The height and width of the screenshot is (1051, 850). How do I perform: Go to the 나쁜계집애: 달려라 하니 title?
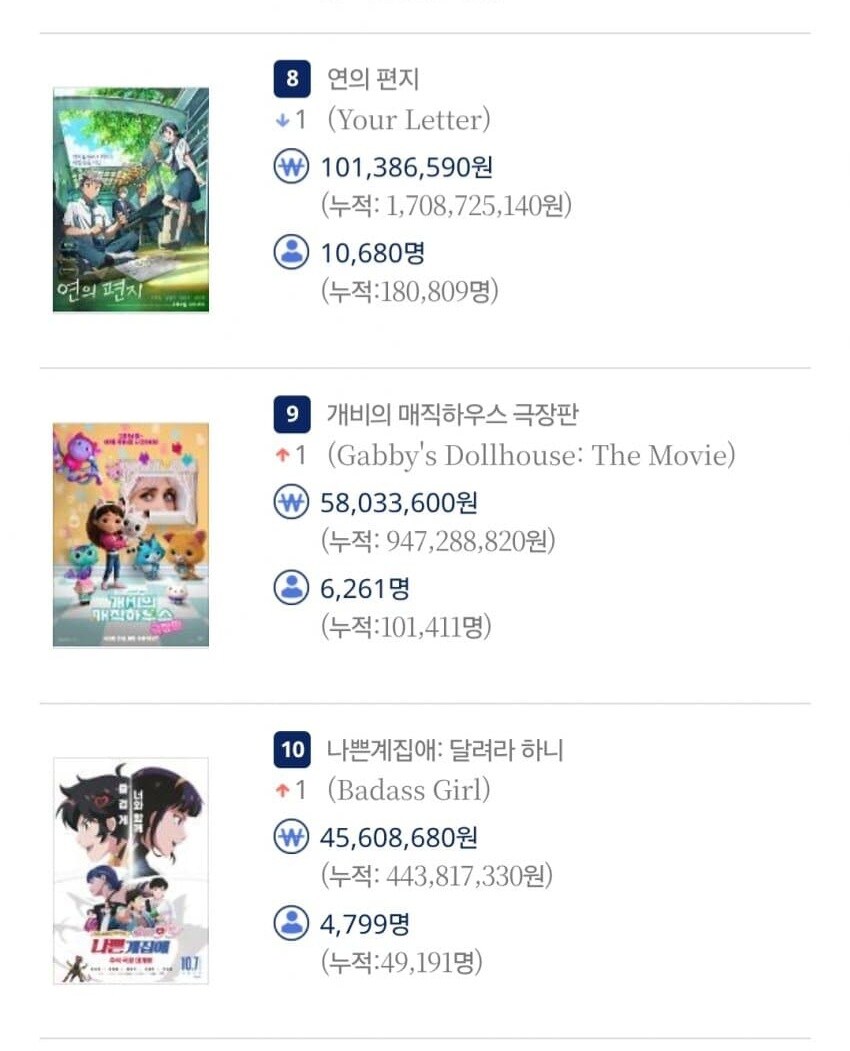tap(450, 748)
